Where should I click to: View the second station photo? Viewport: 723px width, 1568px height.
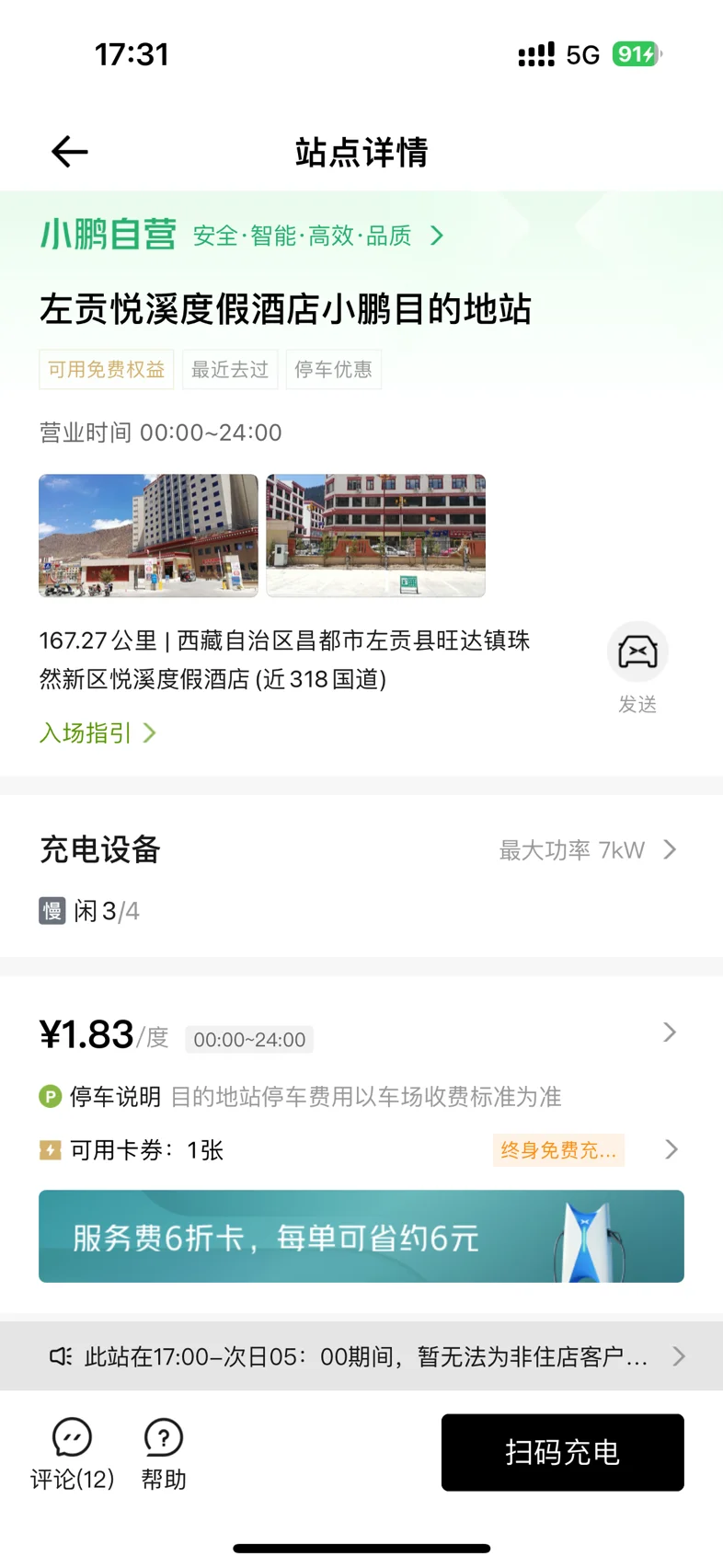(x=375, y=536)
